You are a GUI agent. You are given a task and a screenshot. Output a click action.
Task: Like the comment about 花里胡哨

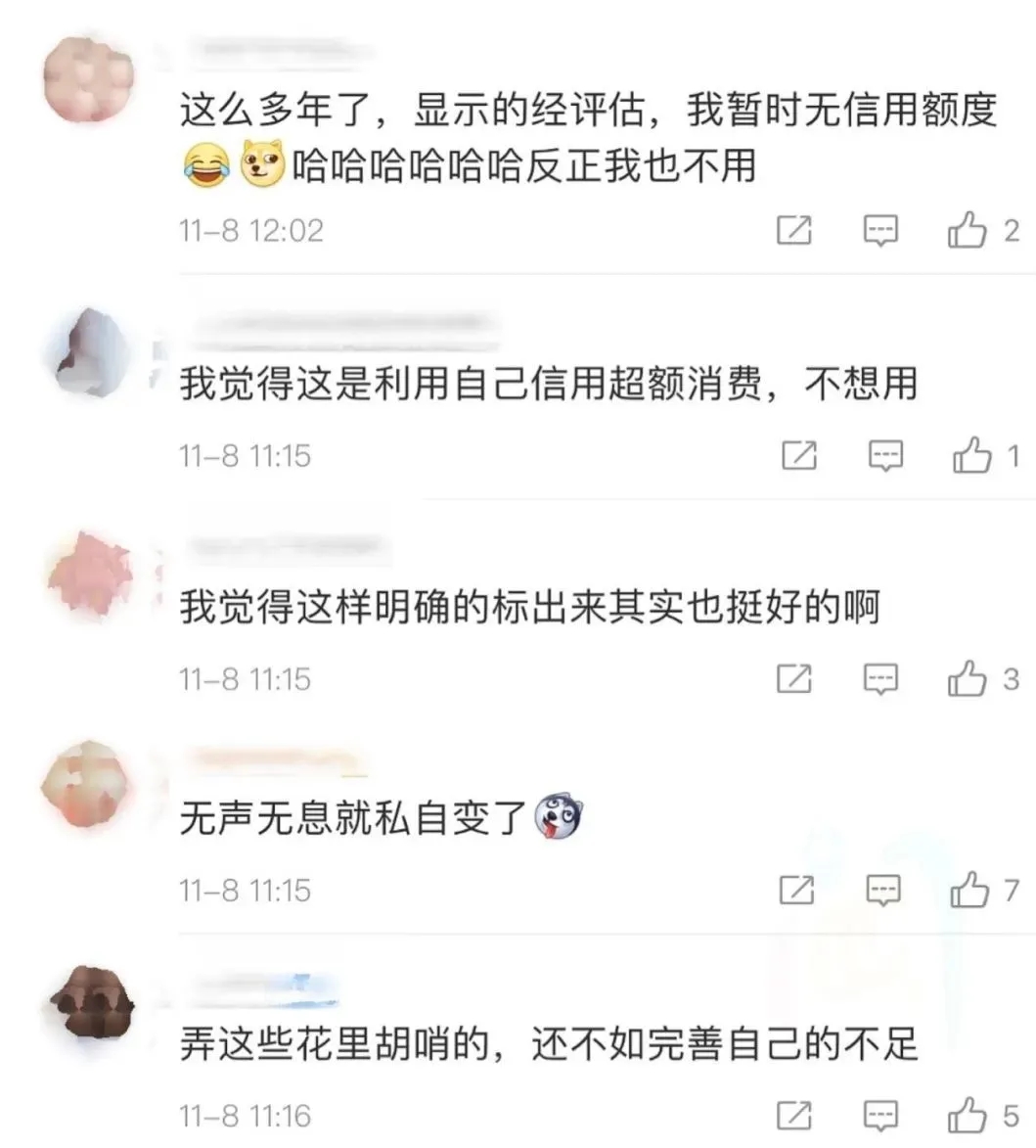[968, 1115]
